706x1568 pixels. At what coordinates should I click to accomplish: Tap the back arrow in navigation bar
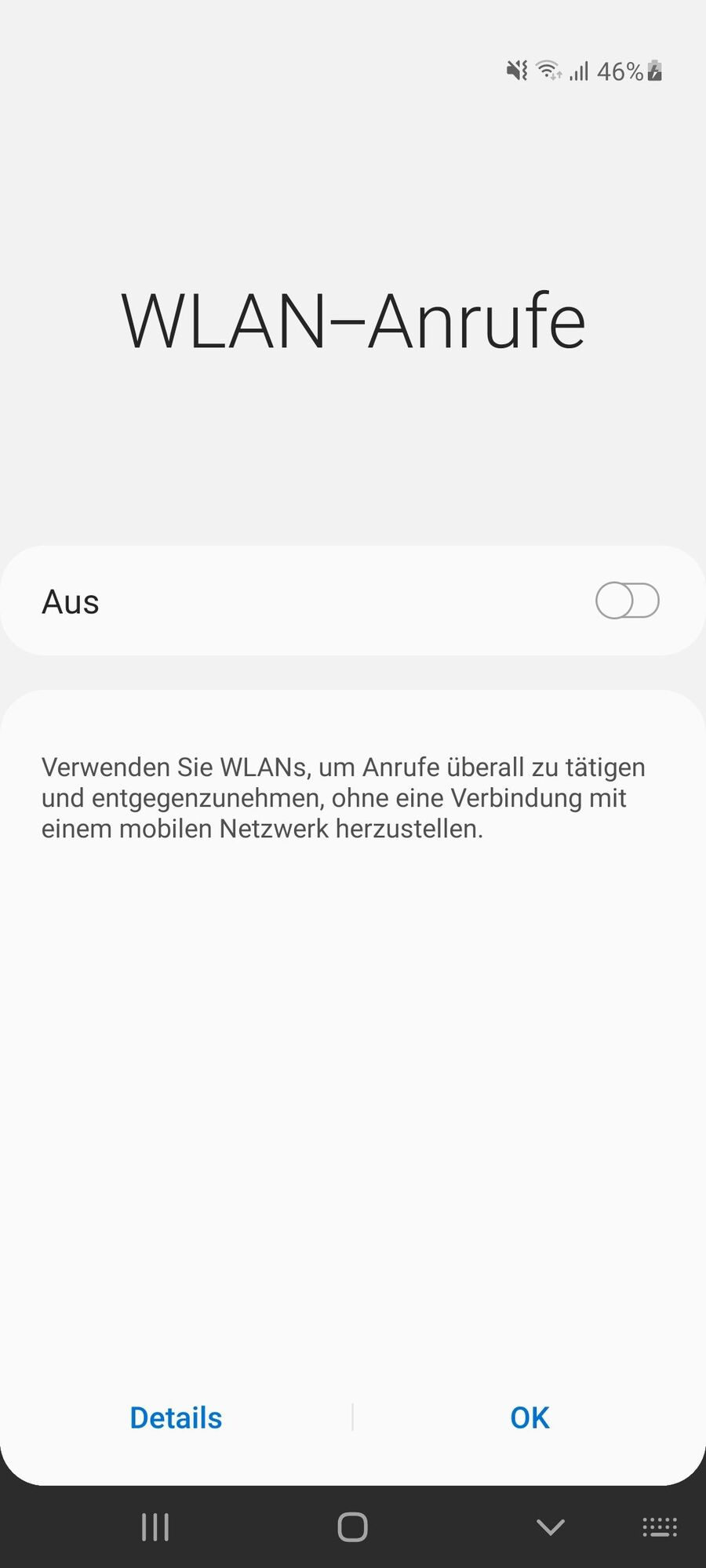(x=551, y=1526)
